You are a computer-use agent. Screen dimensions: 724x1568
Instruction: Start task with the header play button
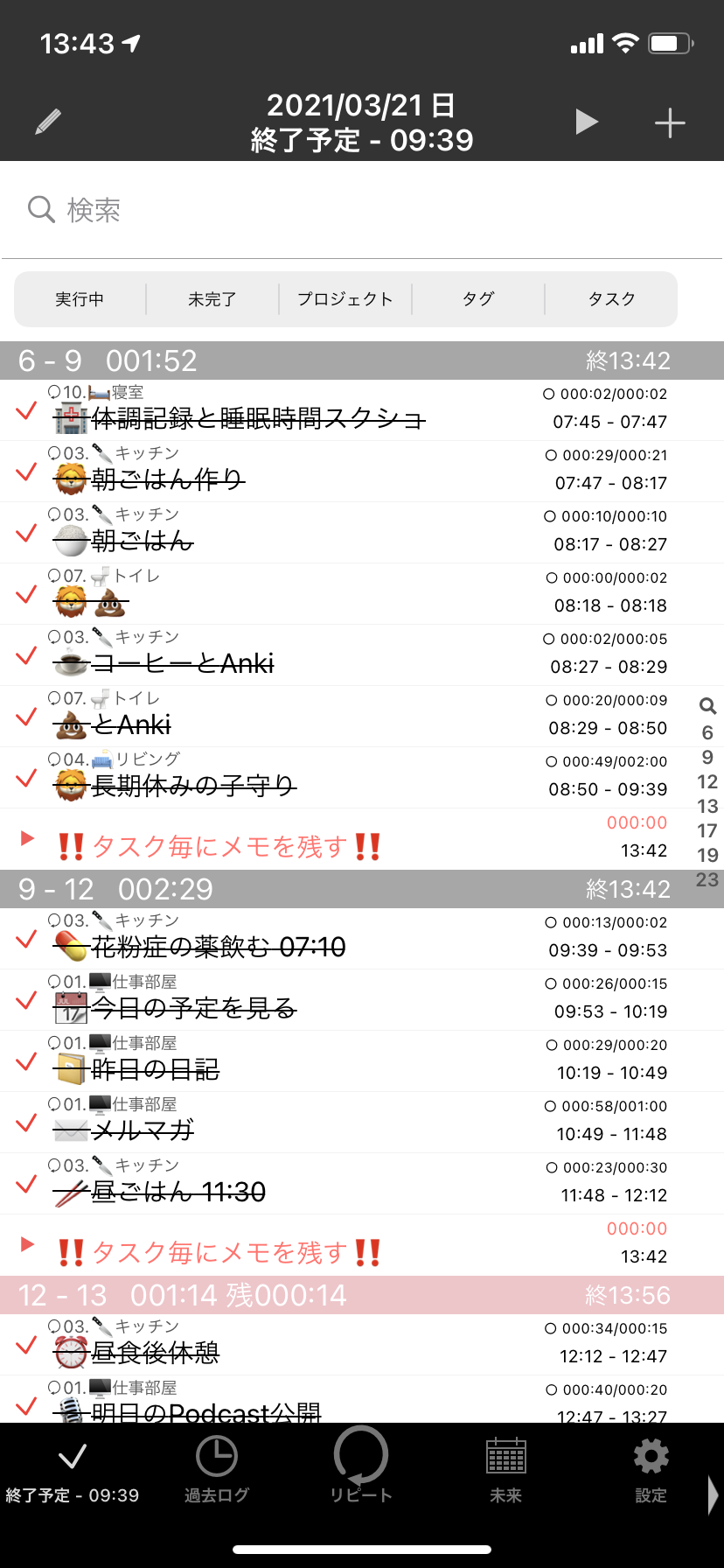coord(586,122)
